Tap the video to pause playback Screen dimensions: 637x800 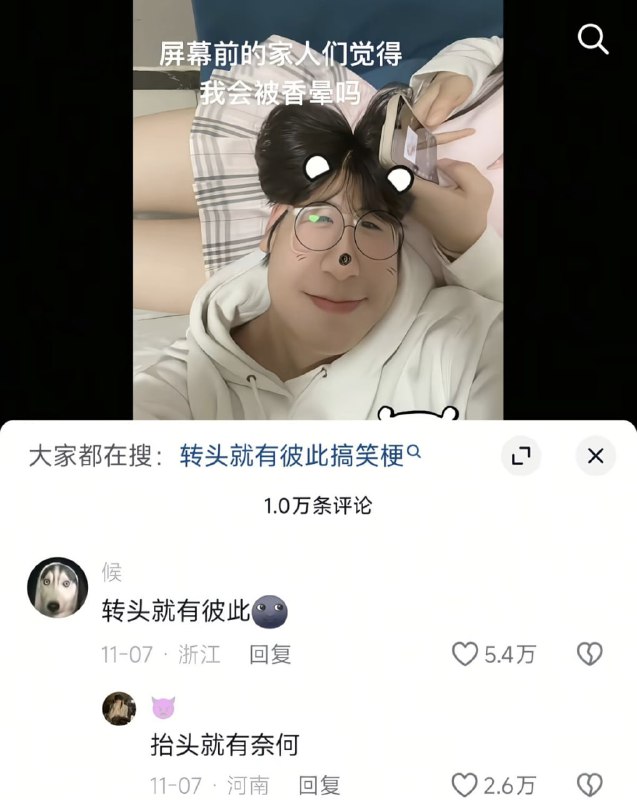click(318, 250)
